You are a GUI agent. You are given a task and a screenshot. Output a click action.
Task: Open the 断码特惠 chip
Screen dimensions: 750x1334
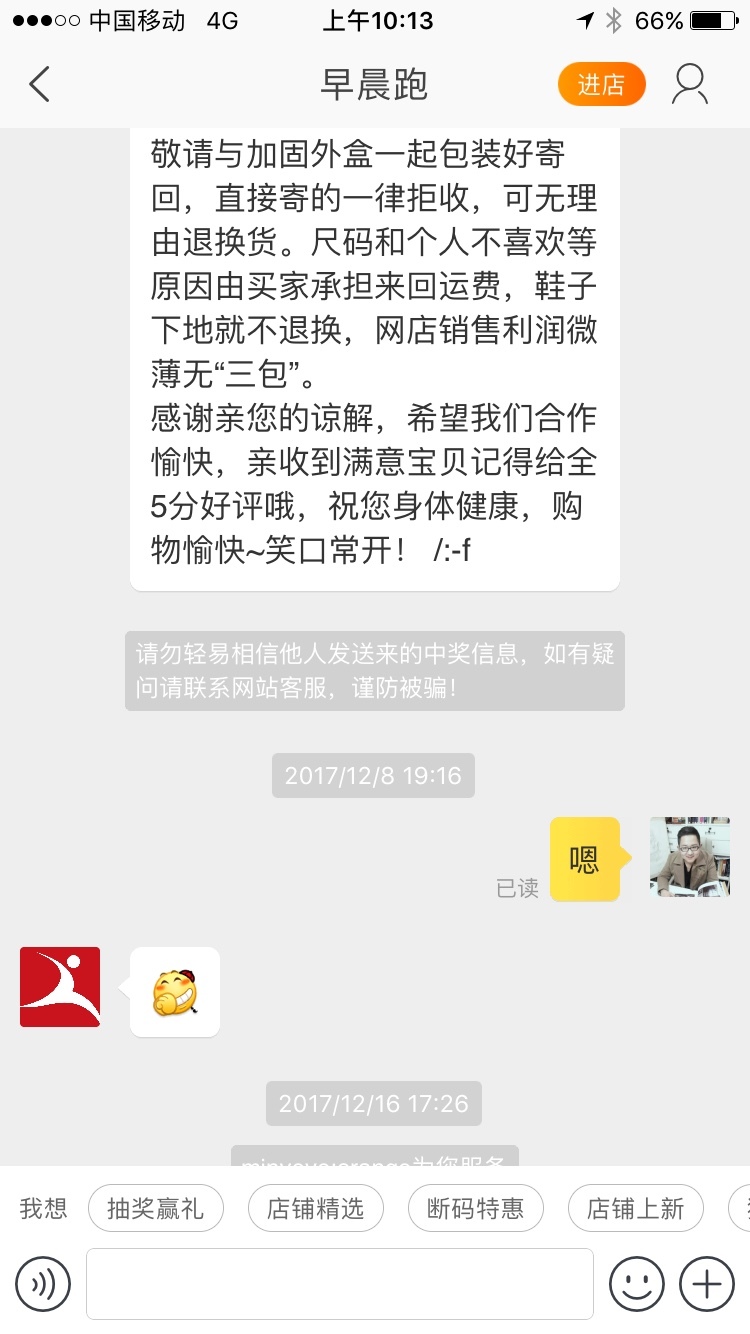click(x=476, y=1208)
